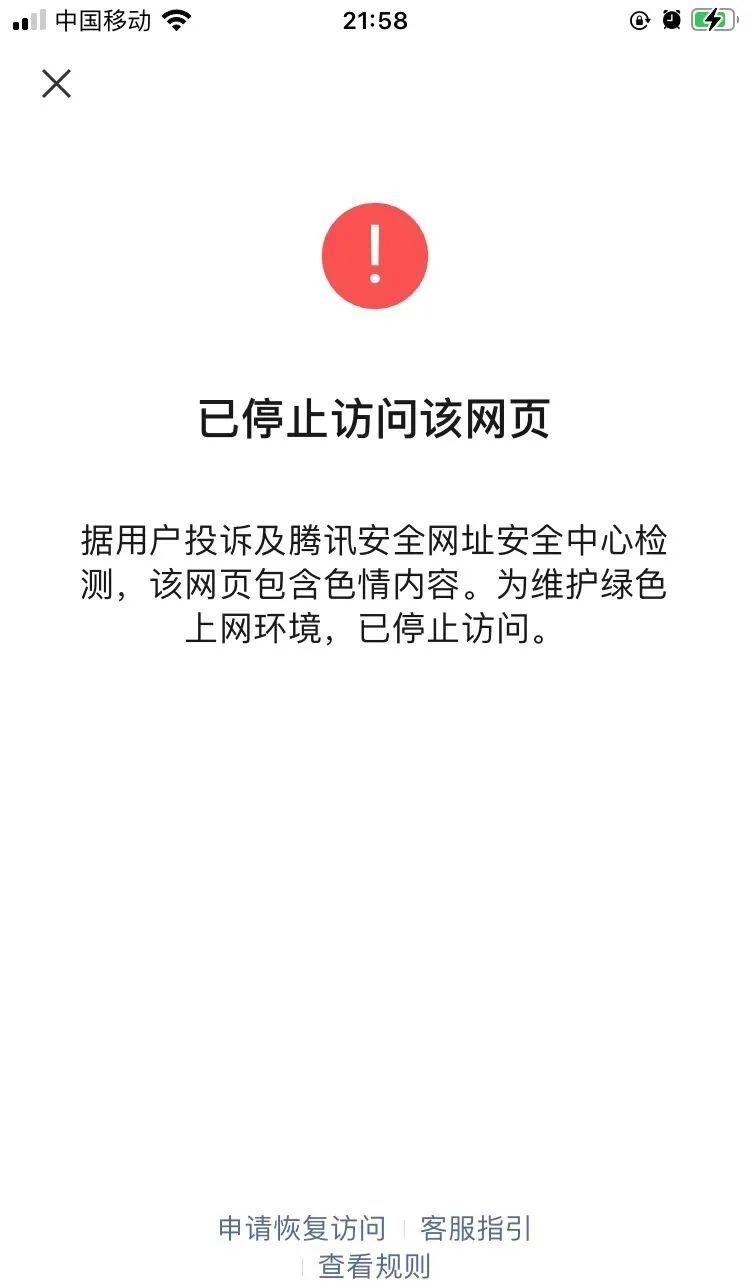
Task: Open 申请恢复访问 to request access restoration
Action: tap(304, 1228)
